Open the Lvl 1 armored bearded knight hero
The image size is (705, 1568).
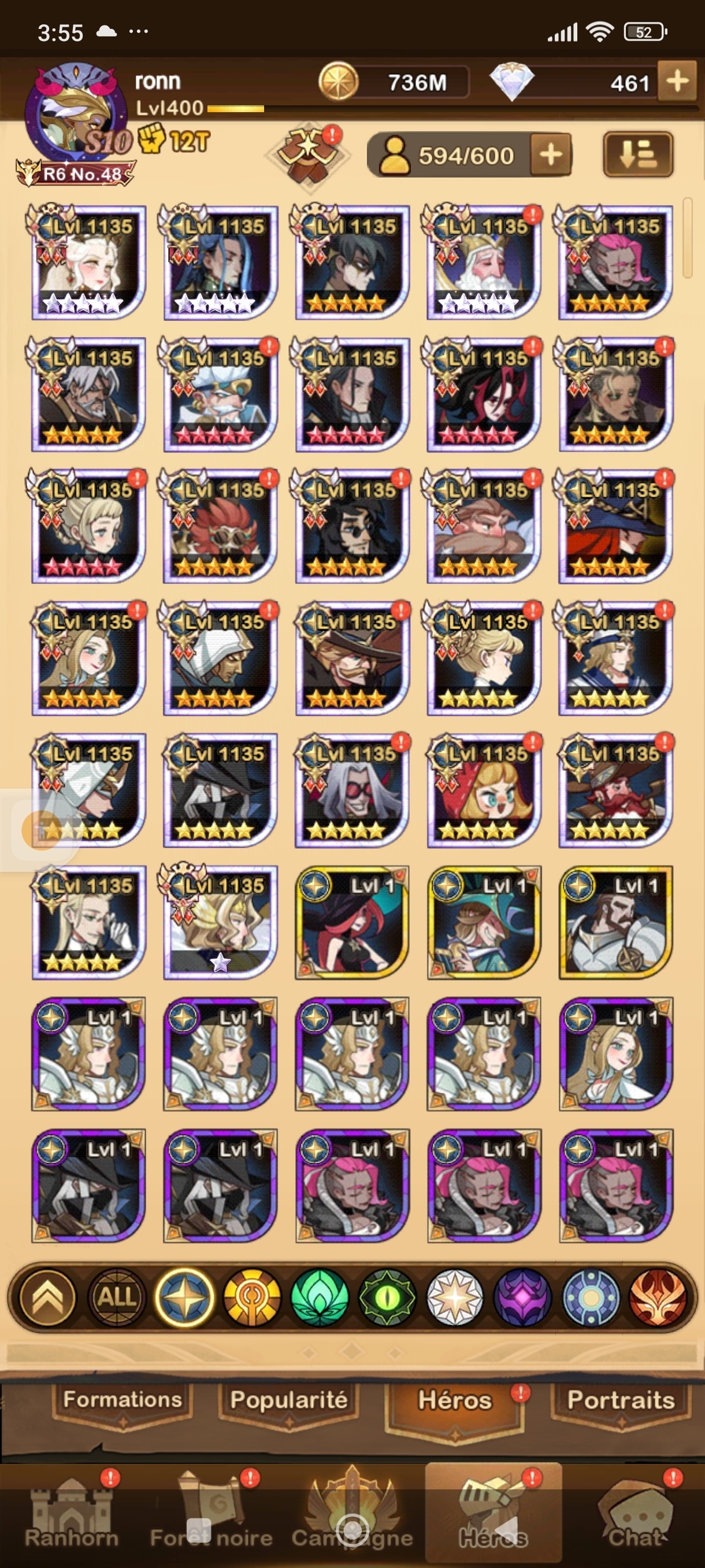pos(615,922)
